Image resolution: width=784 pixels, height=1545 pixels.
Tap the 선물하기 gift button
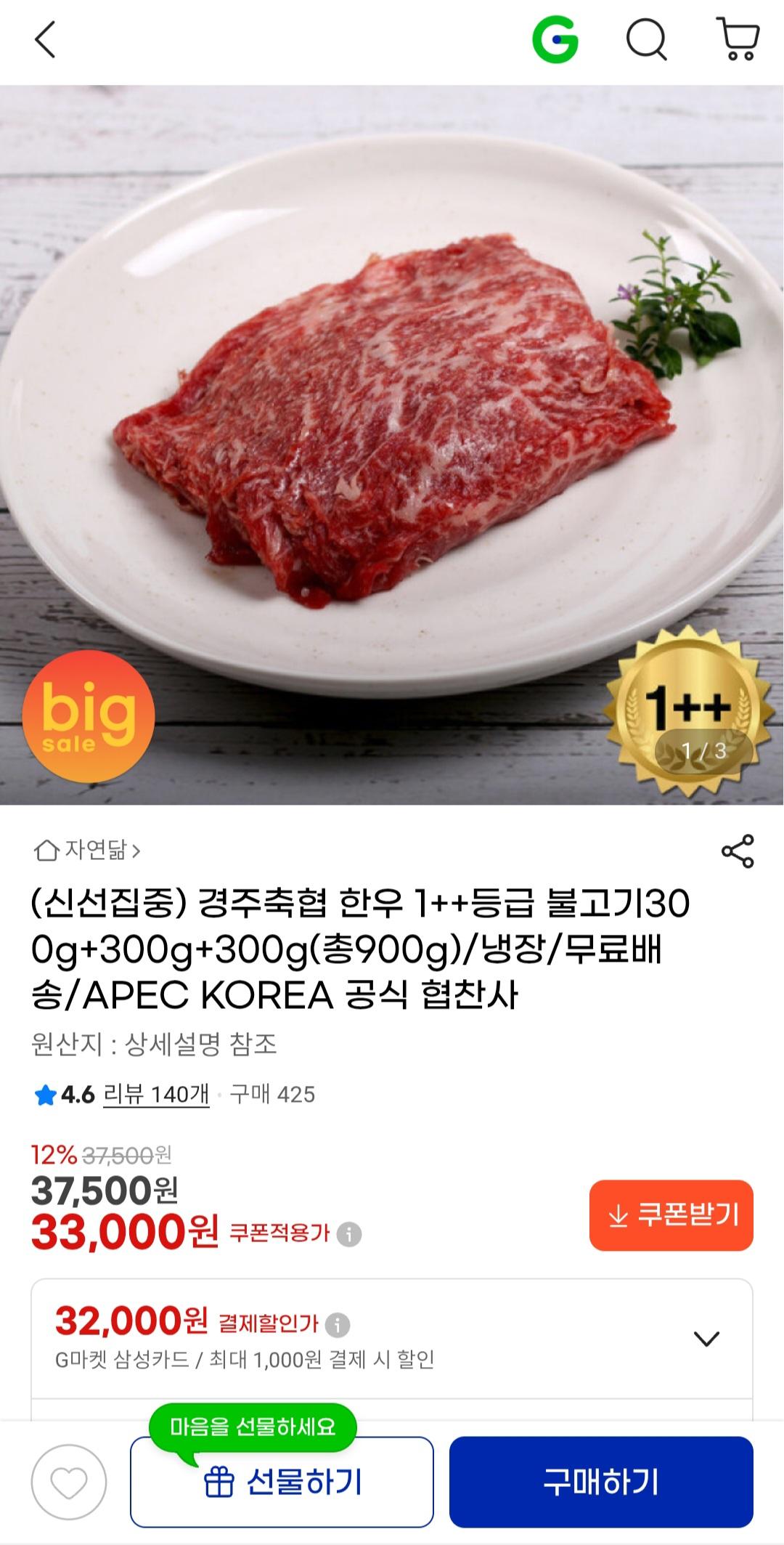click(282, 1482)
